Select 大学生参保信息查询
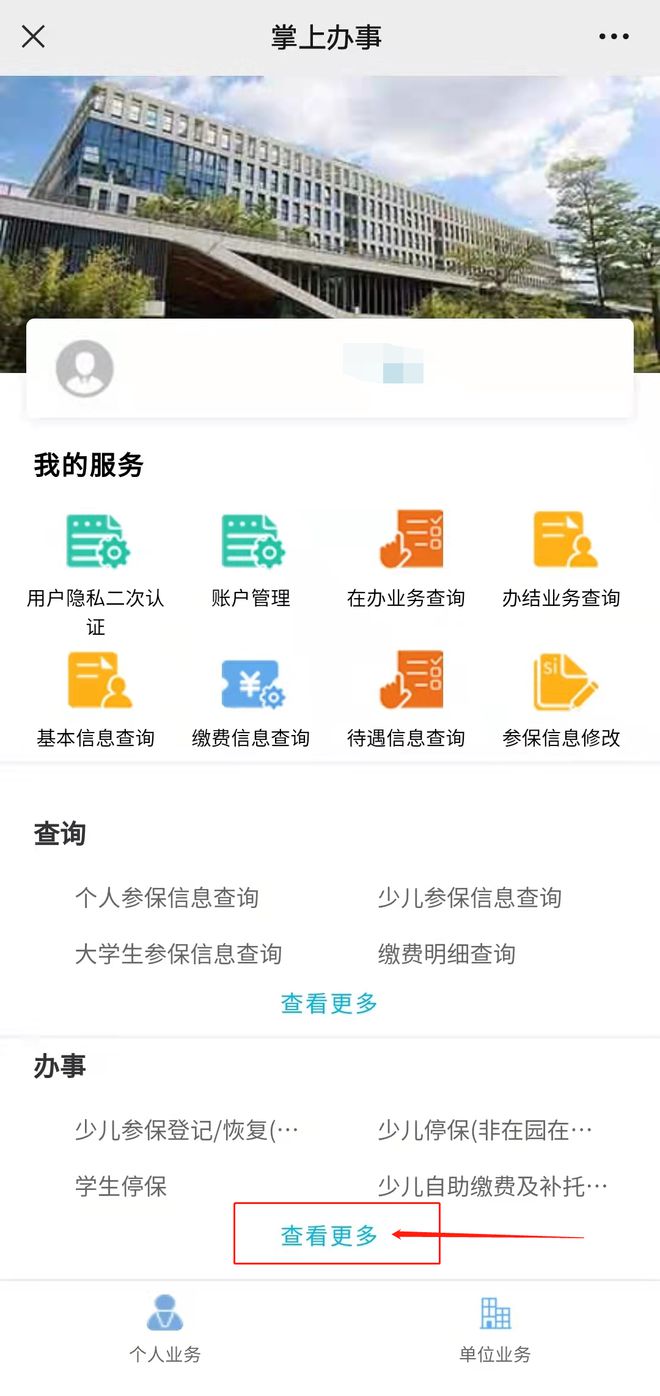 (x=178, y=953)
